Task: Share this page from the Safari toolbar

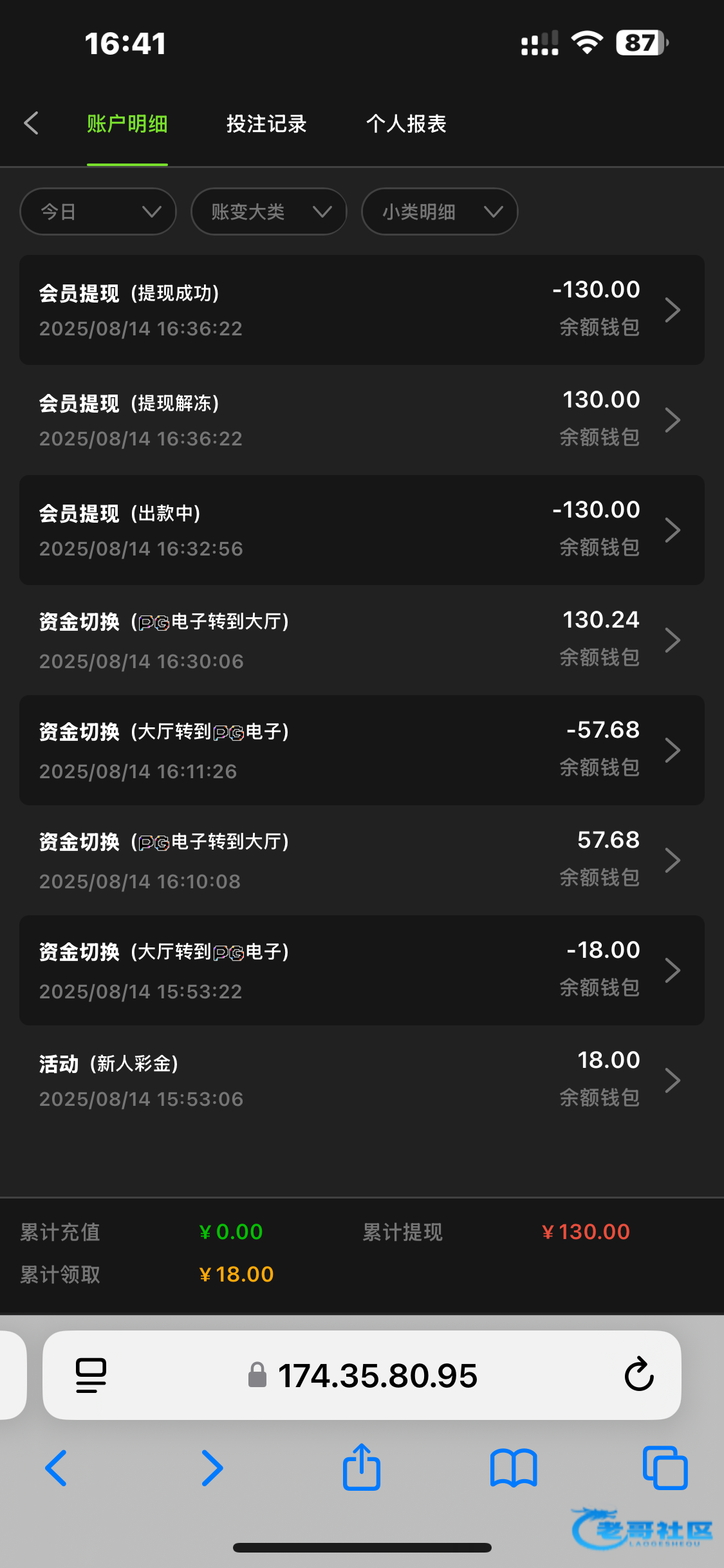Action: pos(362,1467)
